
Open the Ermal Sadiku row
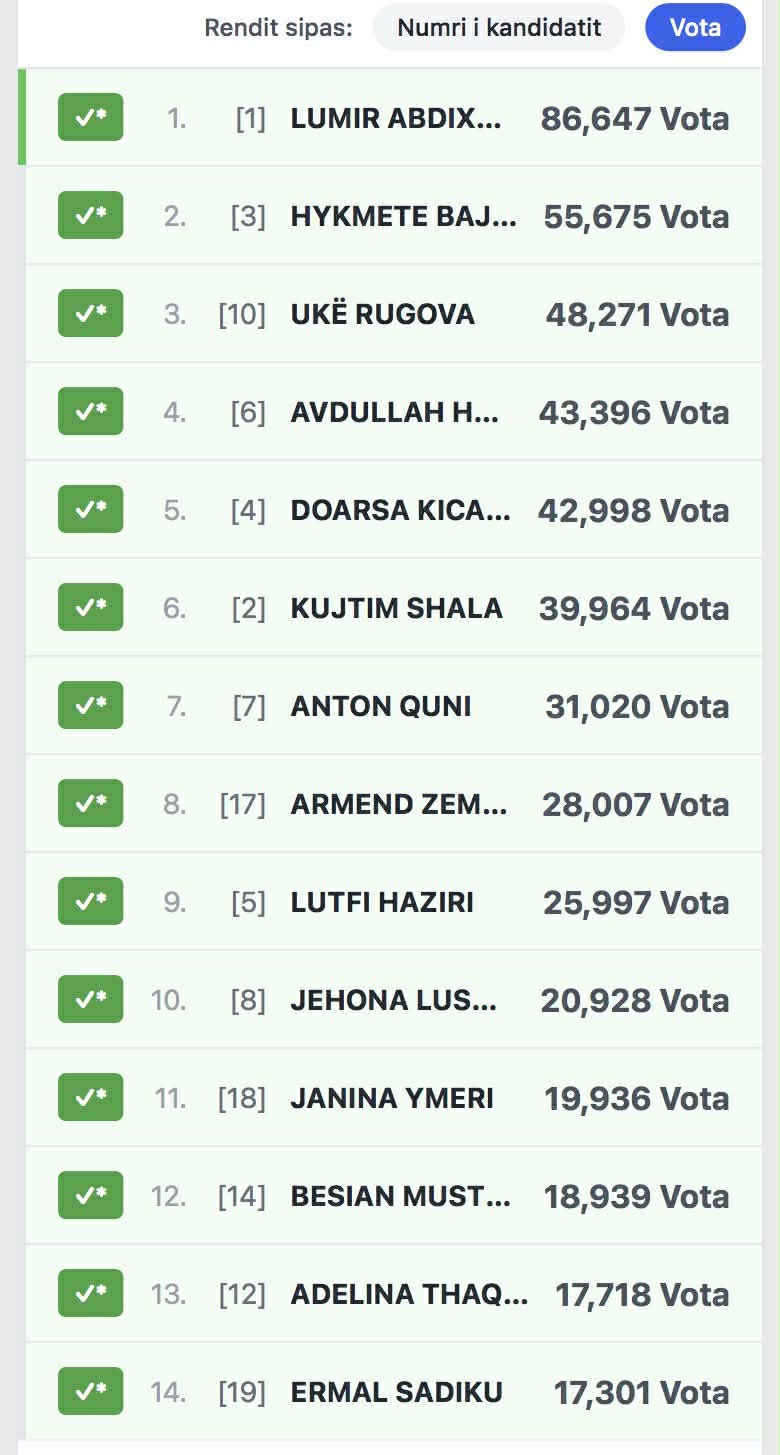coord(396,1393)
